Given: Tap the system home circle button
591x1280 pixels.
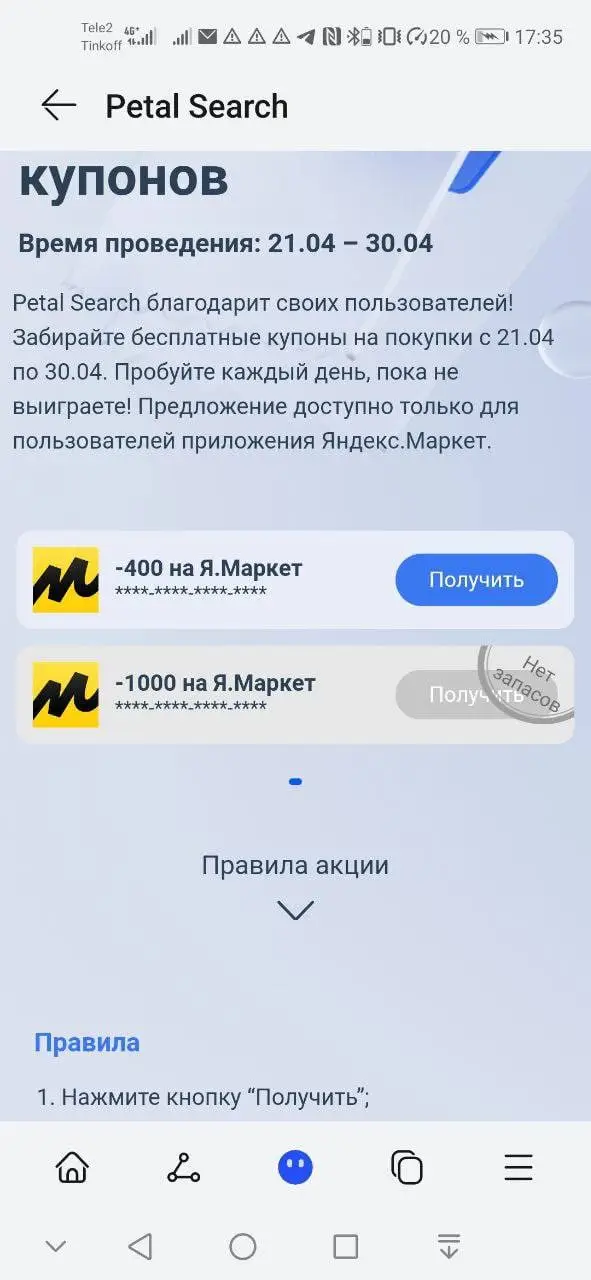Looking at the screenshot, I should tap(243, 1246).
